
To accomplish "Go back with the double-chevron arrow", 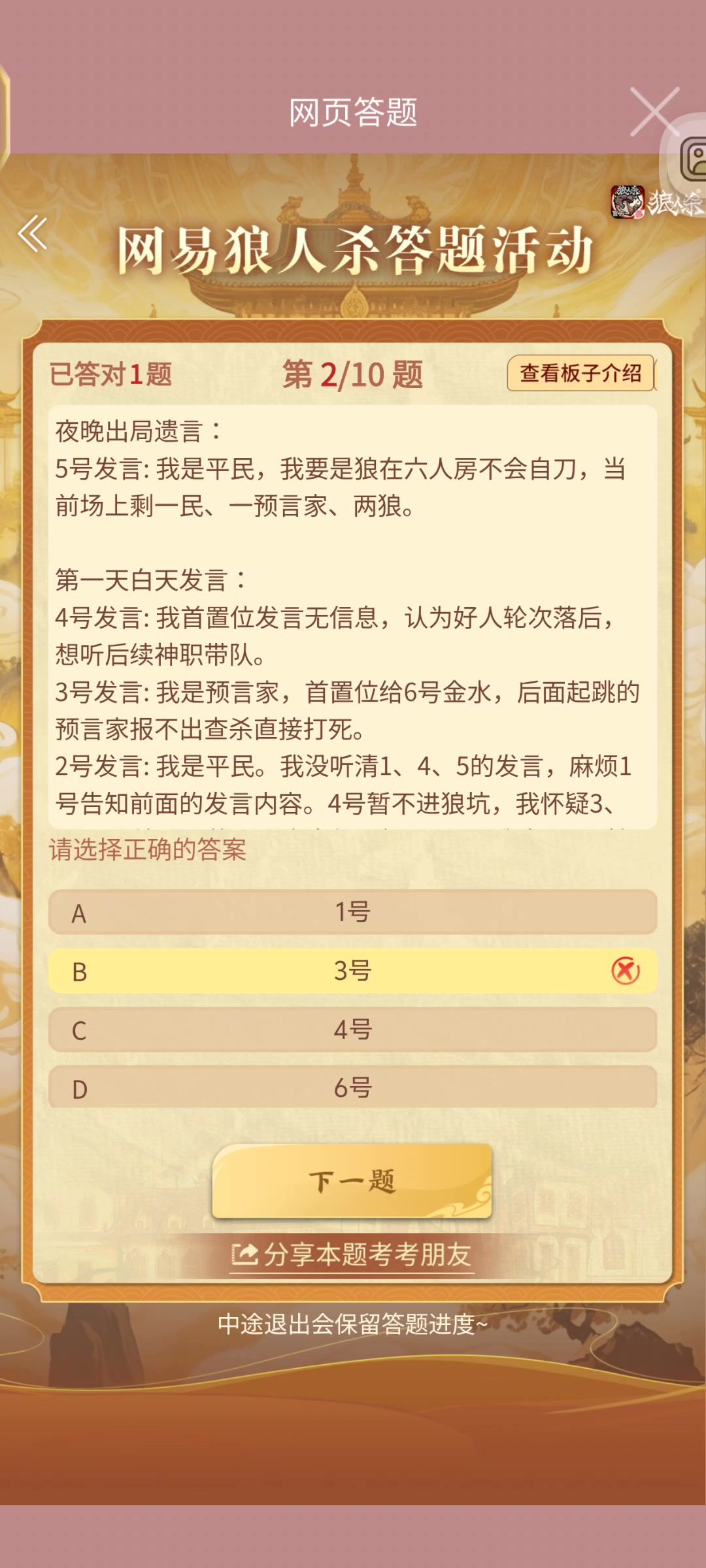I will pyautogui.click(x=33, y=234).
